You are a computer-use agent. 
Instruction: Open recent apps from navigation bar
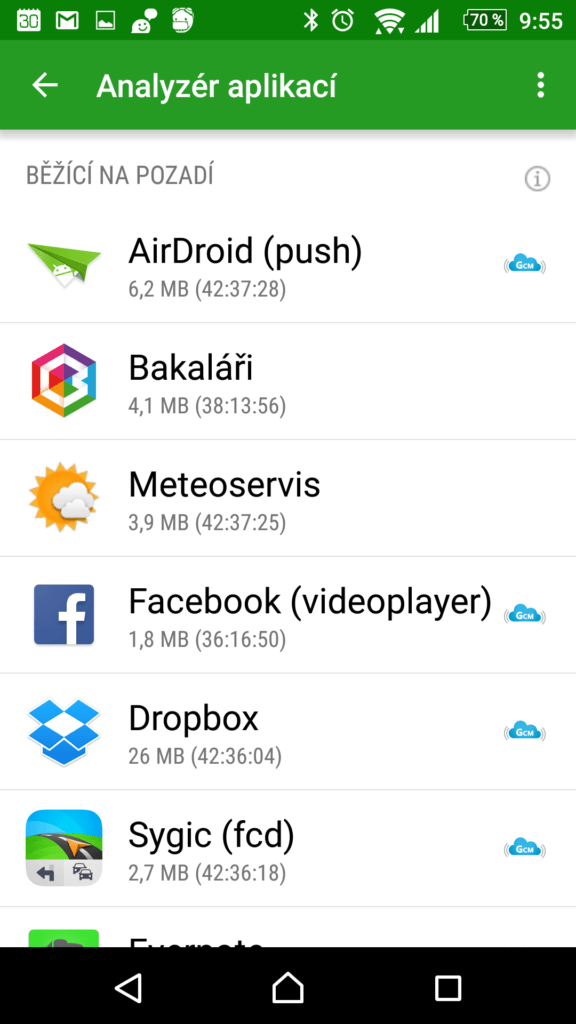448,987
